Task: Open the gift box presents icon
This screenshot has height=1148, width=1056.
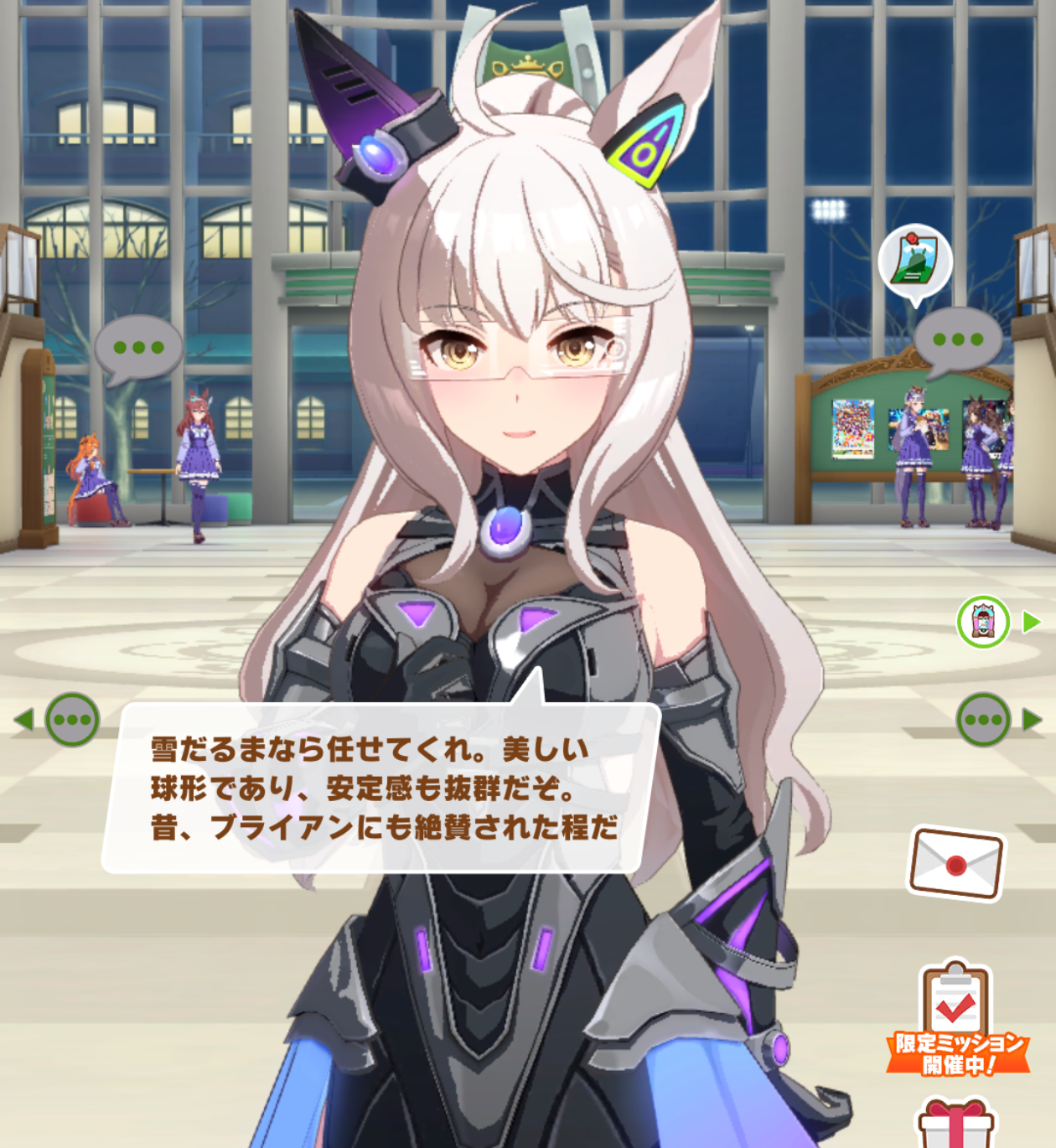Action: point(955,1125)
